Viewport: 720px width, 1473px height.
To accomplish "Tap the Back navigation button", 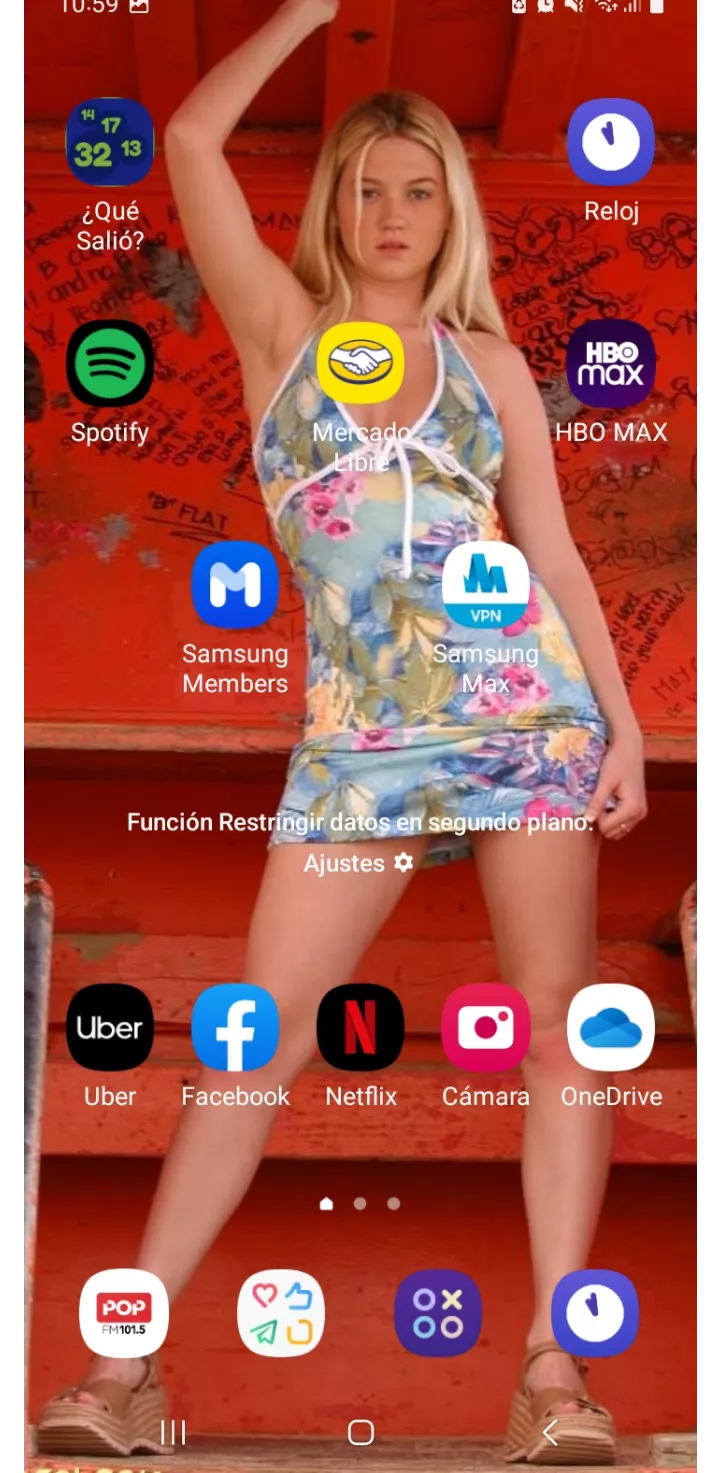I will click(x=548, y=1433).
